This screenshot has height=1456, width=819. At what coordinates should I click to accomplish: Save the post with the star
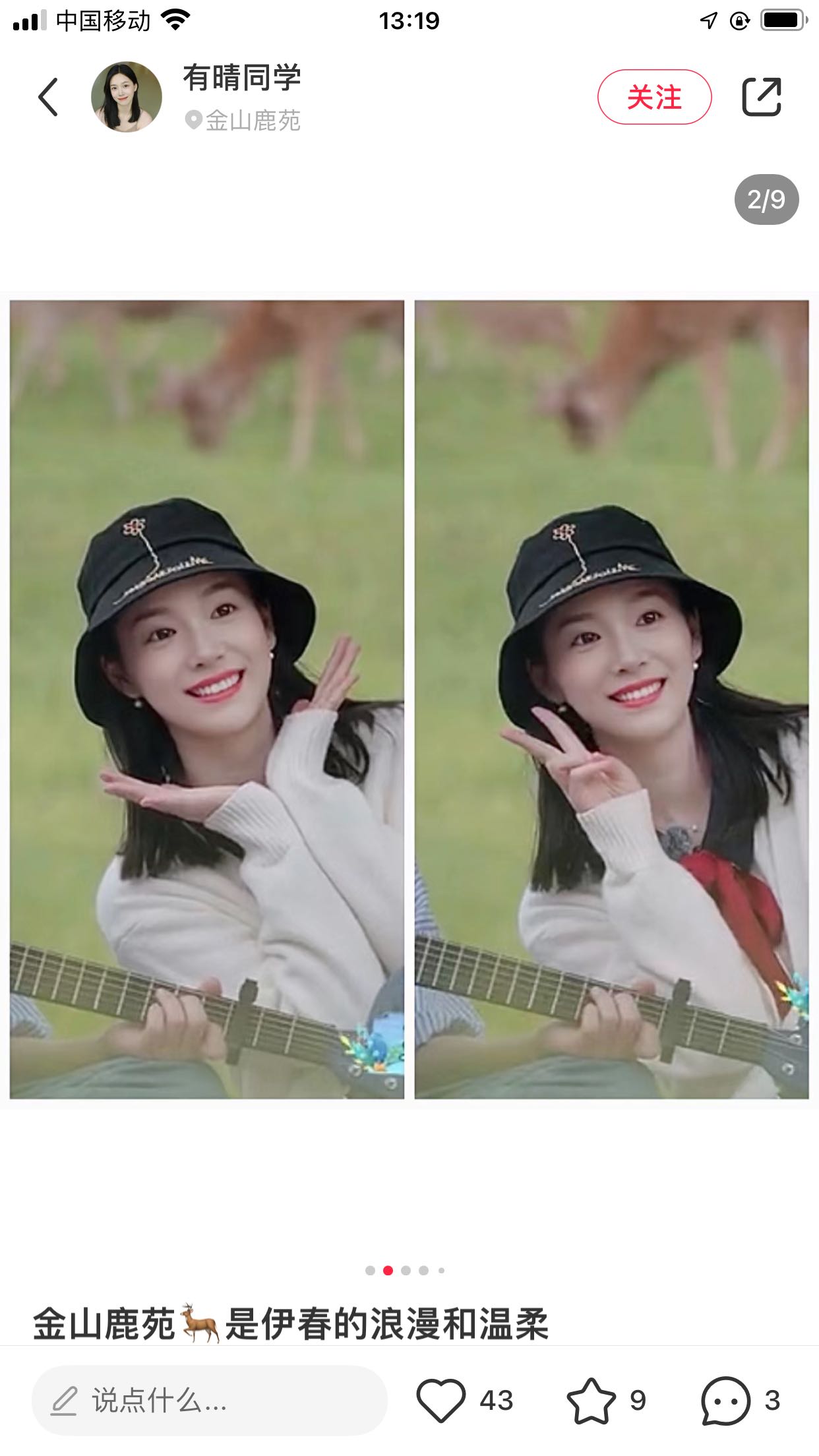coord(591,1400)
